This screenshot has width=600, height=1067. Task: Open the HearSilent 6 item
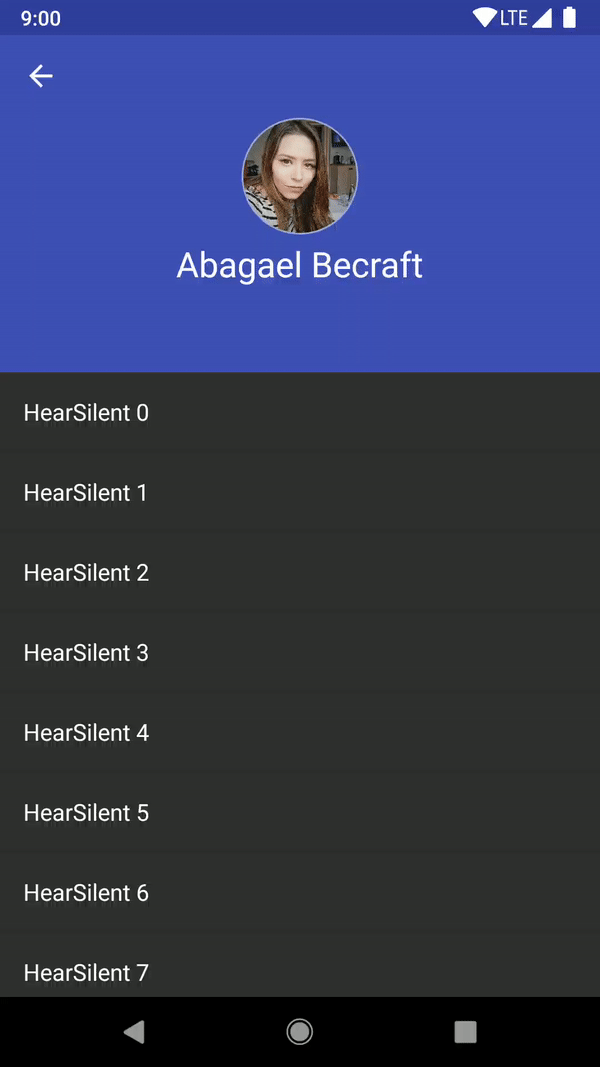pos(300,892)
